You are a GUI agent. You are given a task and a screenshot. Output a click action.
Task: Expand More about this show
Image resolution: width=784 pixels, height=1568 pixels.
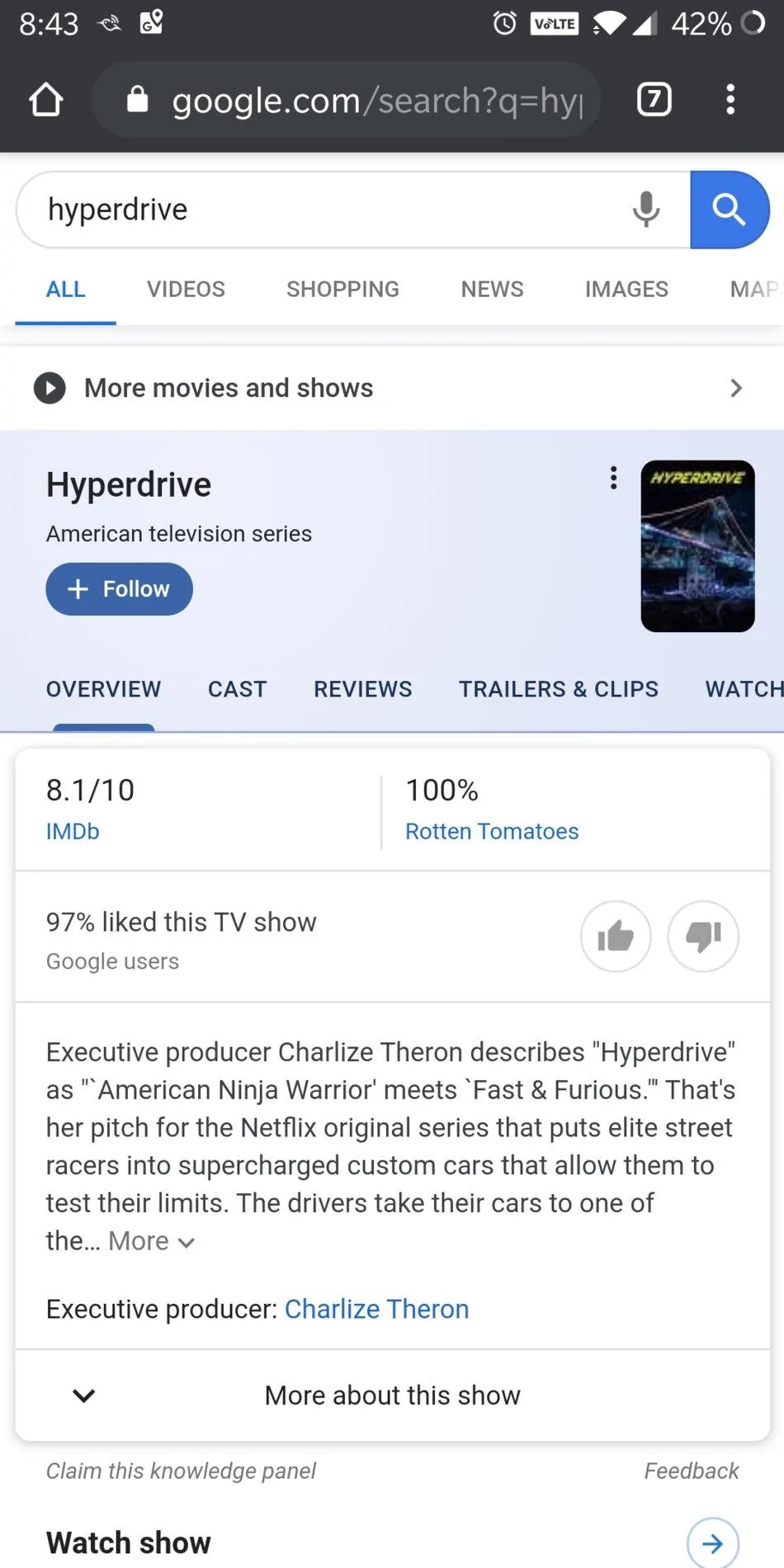point(392,1396)
